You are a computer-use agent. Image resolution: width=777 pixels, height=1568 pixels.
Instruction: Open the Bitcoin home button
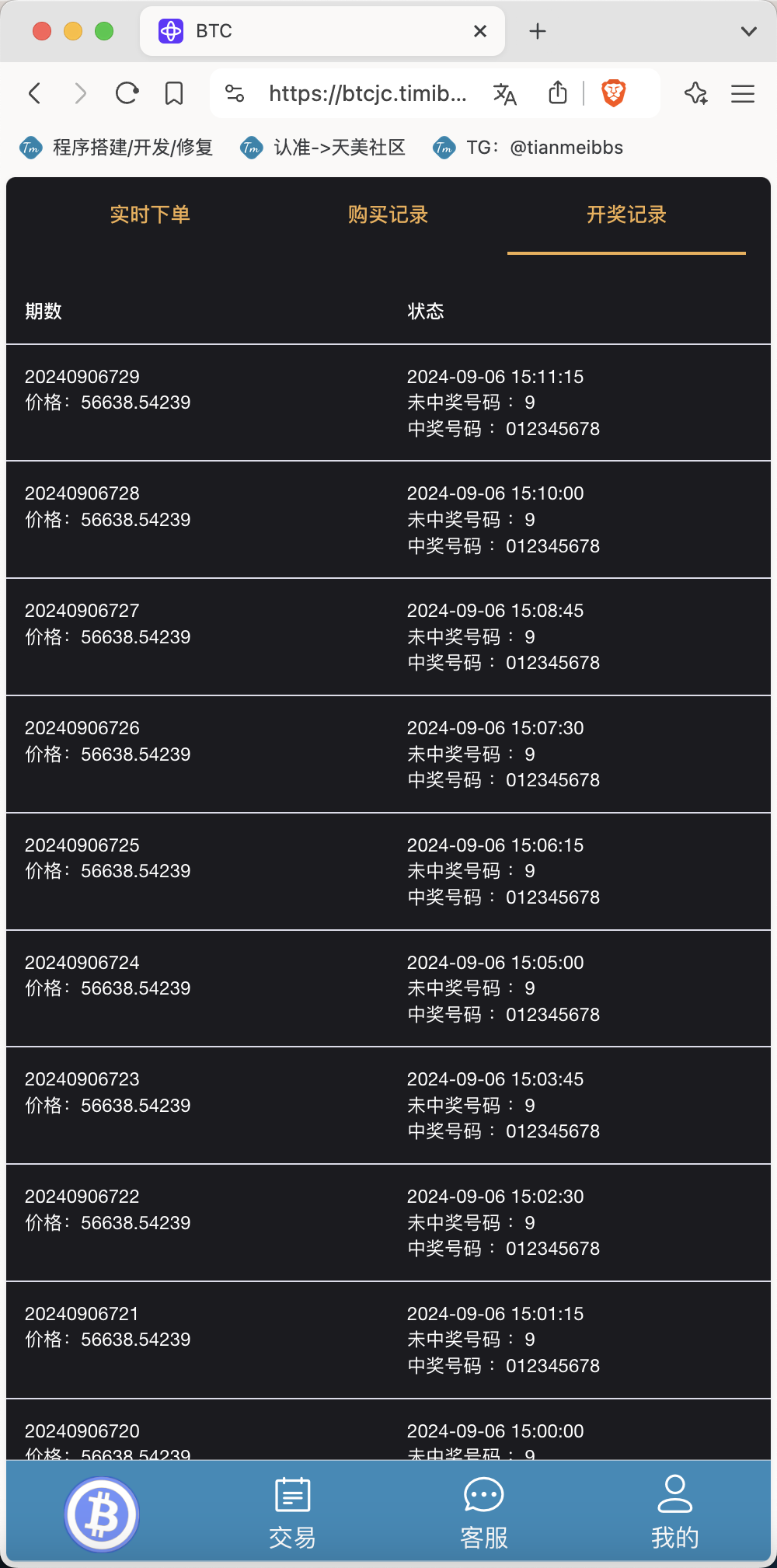[102, 1514]
